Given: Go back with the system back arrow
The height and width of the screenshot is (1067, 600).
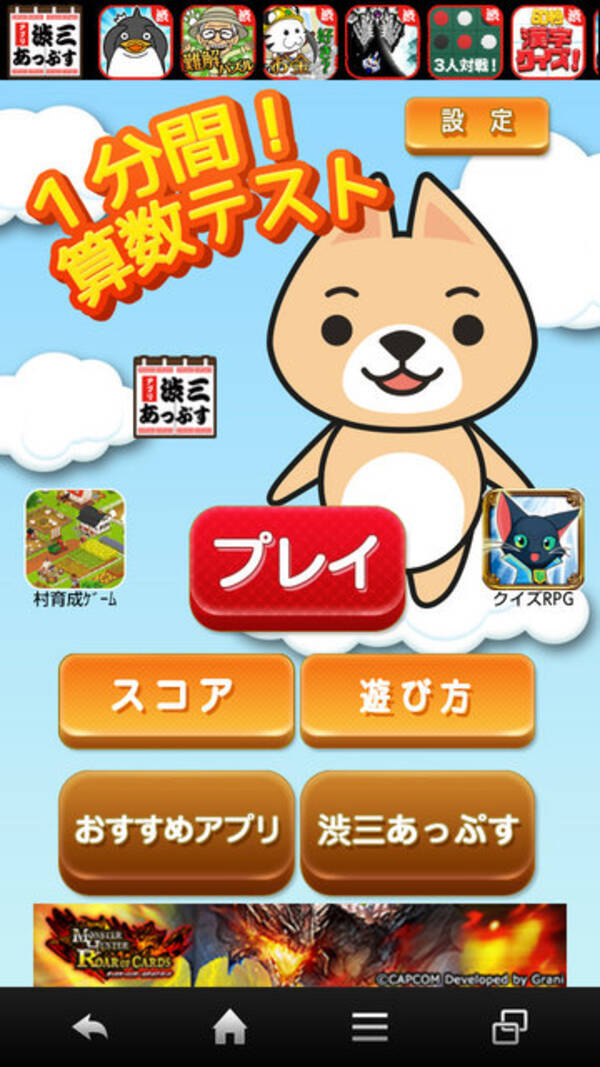Looking at the screenshot, I should [91, 1027].
